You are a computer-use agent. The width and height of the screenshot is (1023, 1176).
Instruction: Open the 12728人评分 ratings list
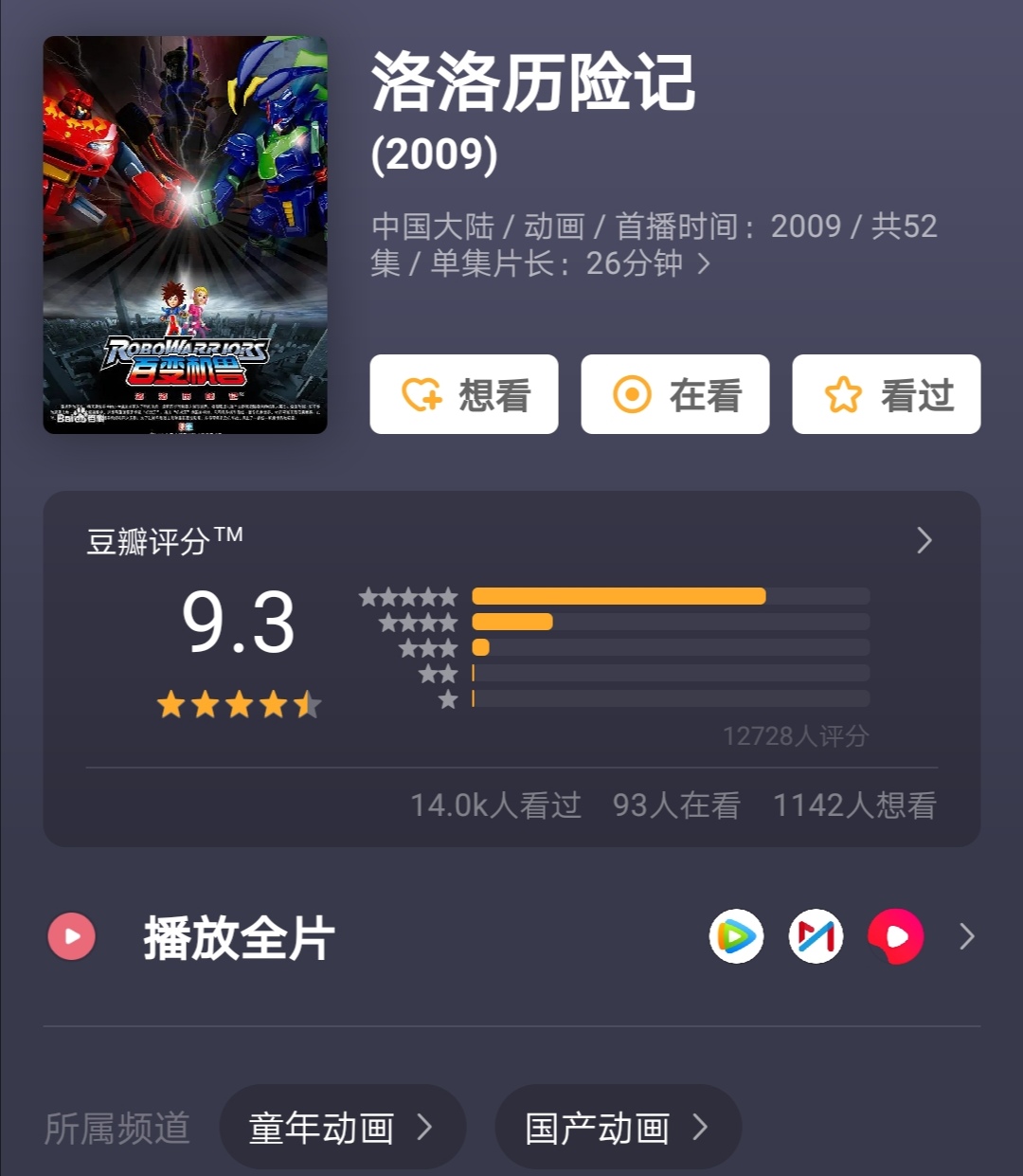tap(796, 735)
